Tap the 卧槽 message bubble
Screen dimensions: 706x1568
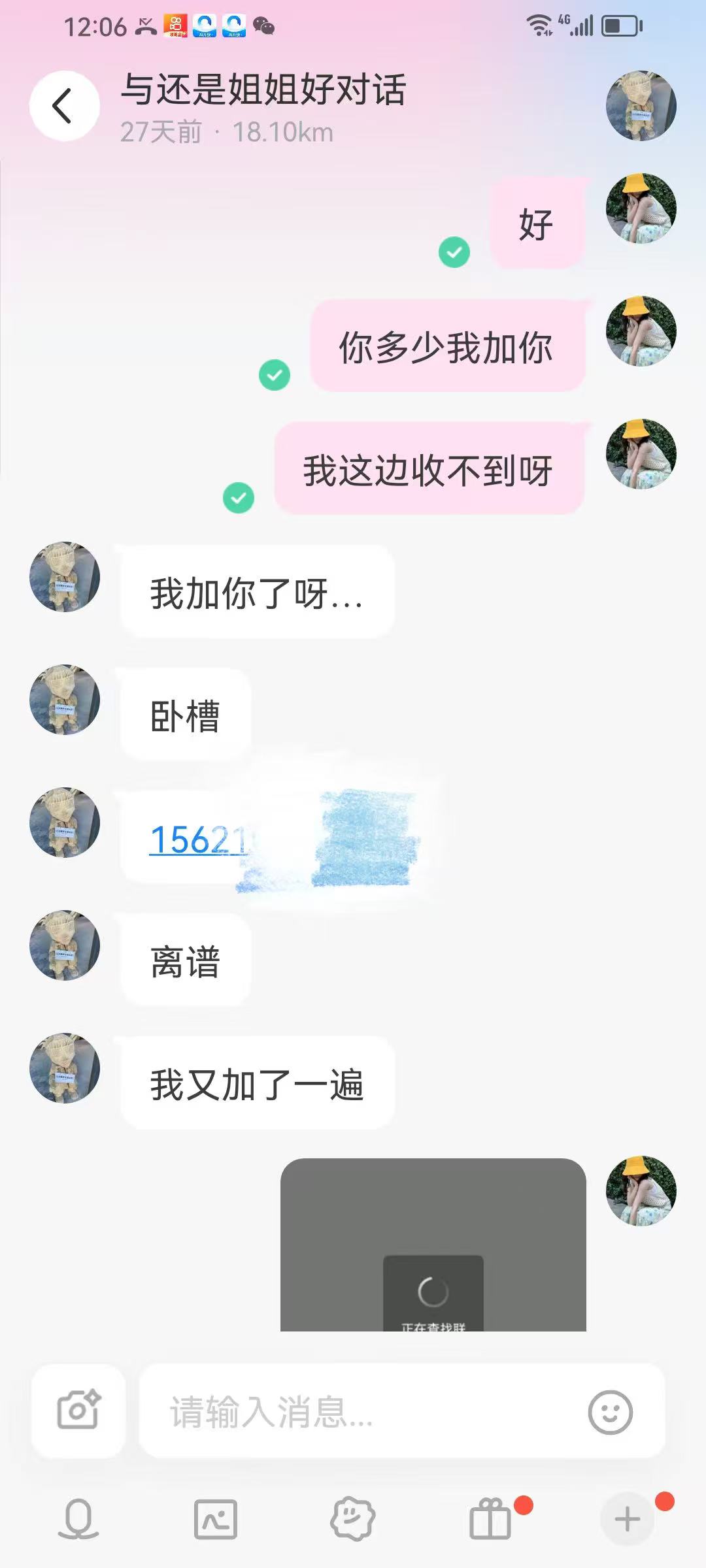tap(184, 716)
